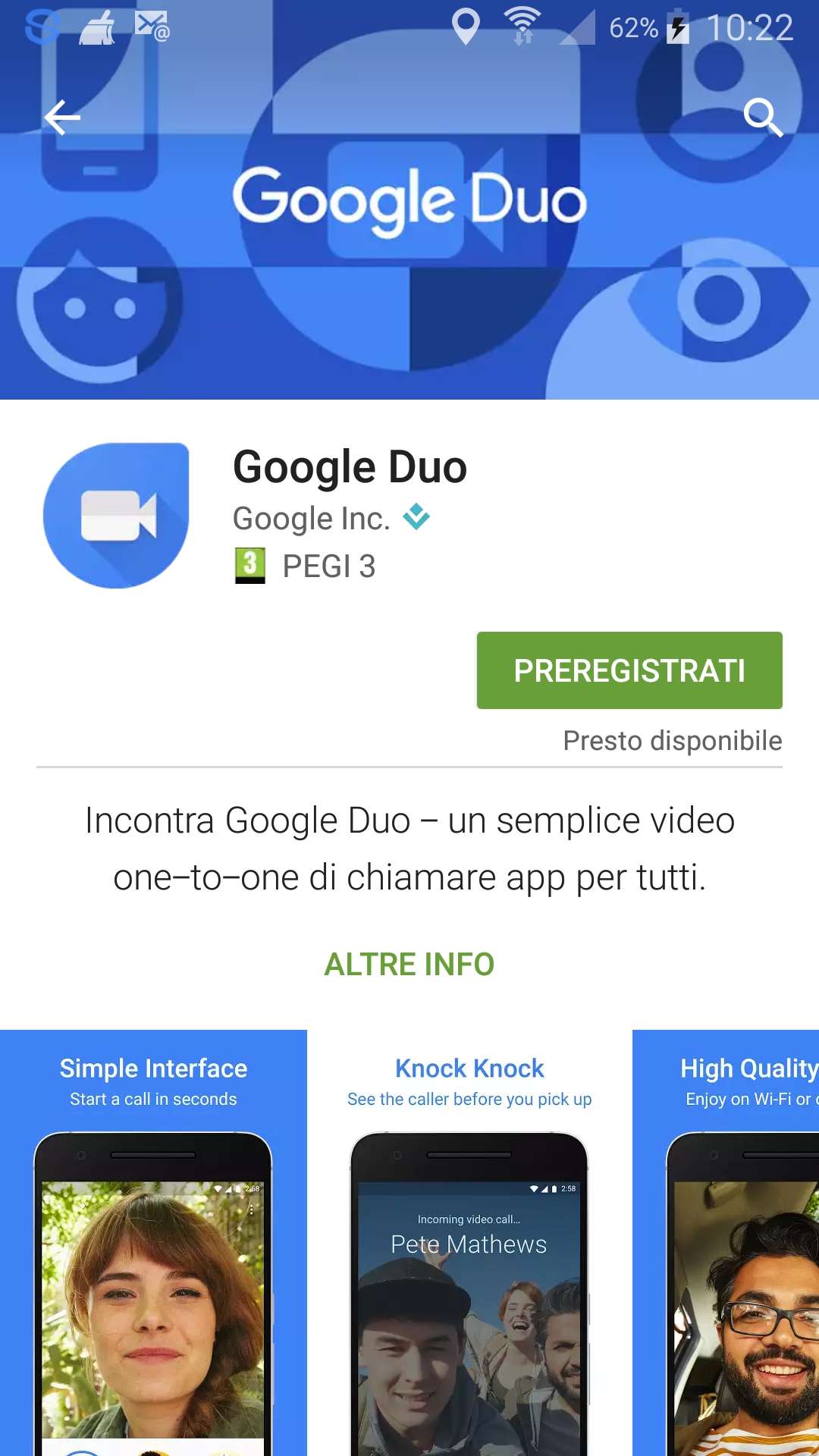This screenshot has width=819, height=1456.
Task: Tap the PREREGISTRATI button
Action: pyautogui.click(x=629, y=670)
